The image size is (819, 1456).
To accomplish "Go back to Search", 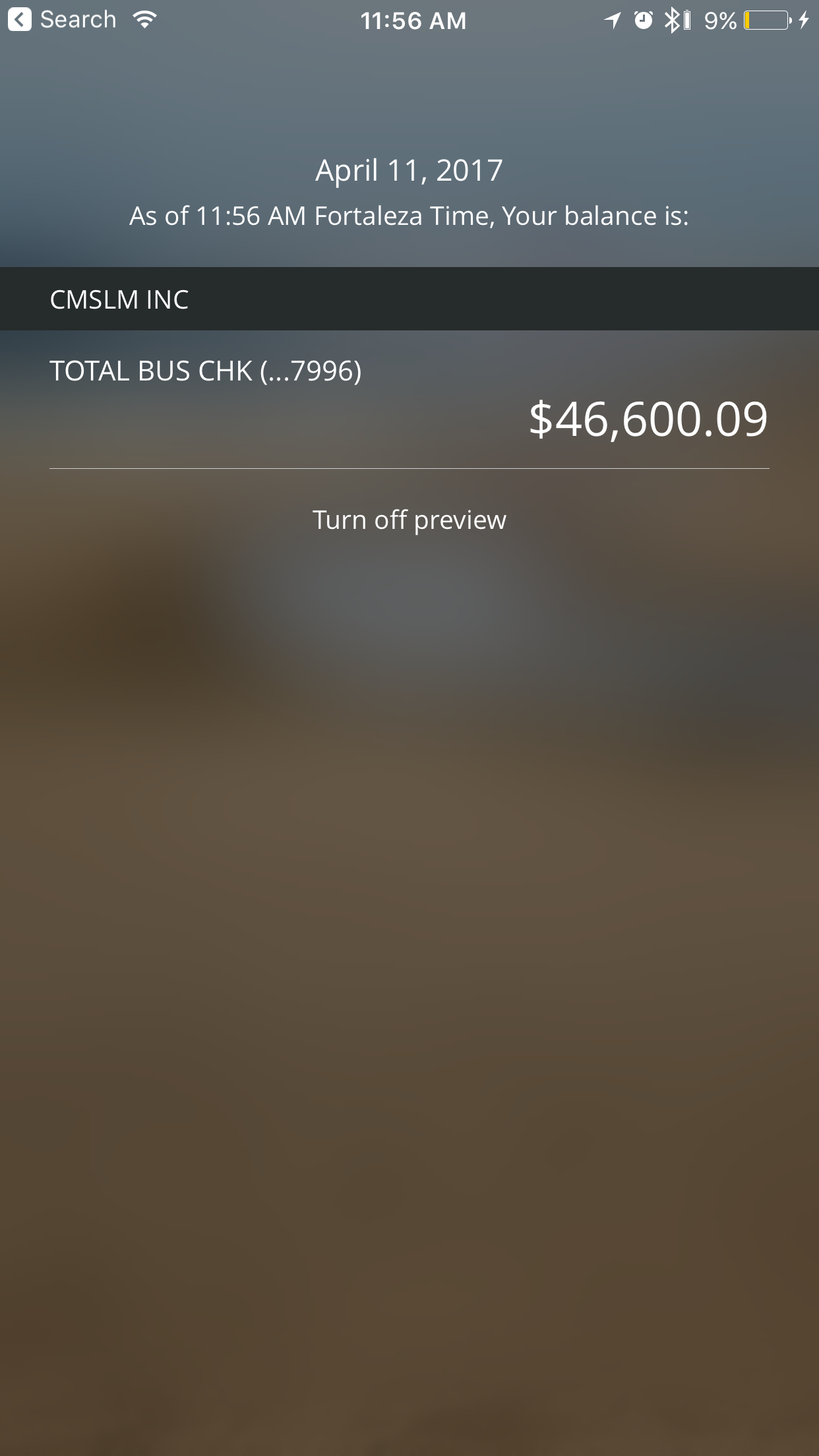I will pos(62,20).
